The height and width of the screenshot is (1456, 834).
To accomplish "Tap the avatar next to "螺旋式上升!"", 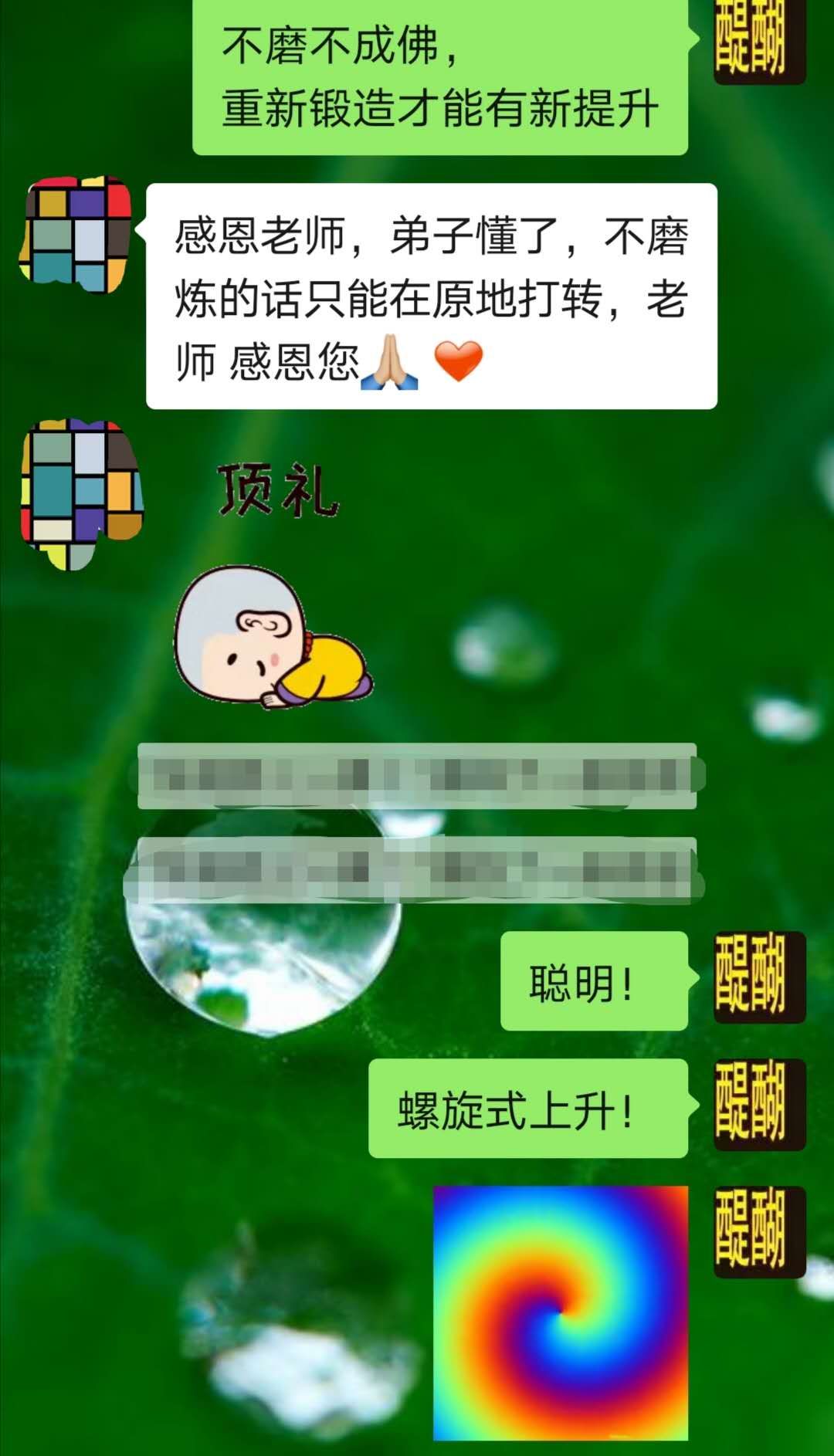I will click(x=758, y=1105).
